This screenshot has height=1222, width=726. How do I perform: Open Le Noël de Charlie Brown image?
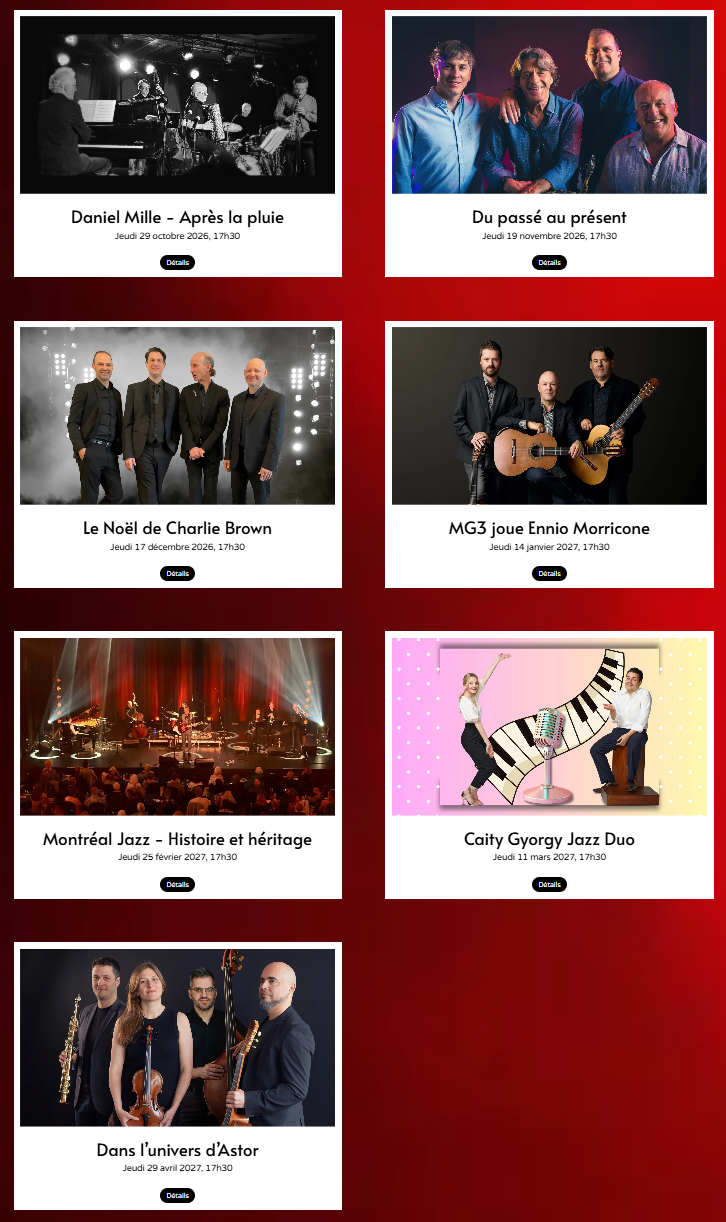177,416
